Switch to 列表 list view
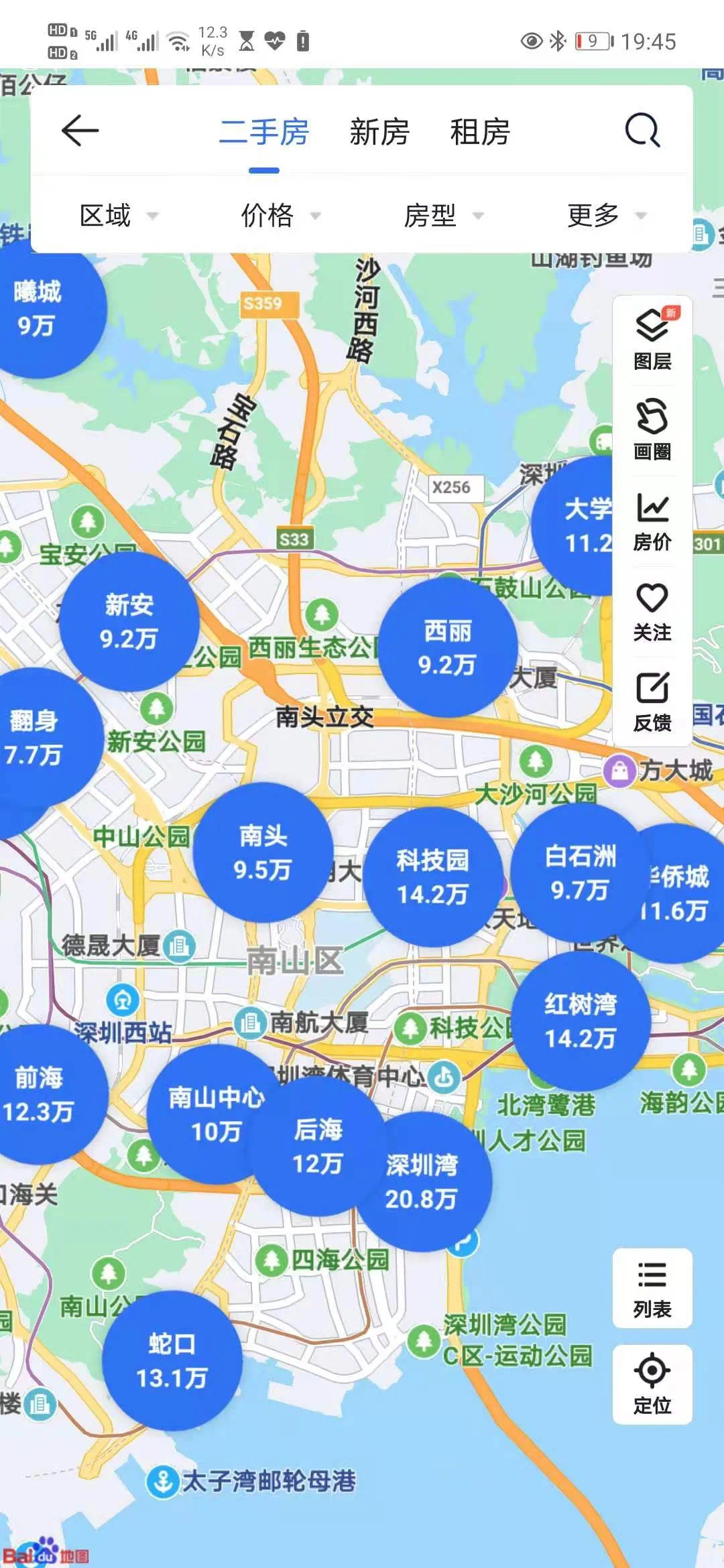724x1568 pixels. [x=652, y=1289]
